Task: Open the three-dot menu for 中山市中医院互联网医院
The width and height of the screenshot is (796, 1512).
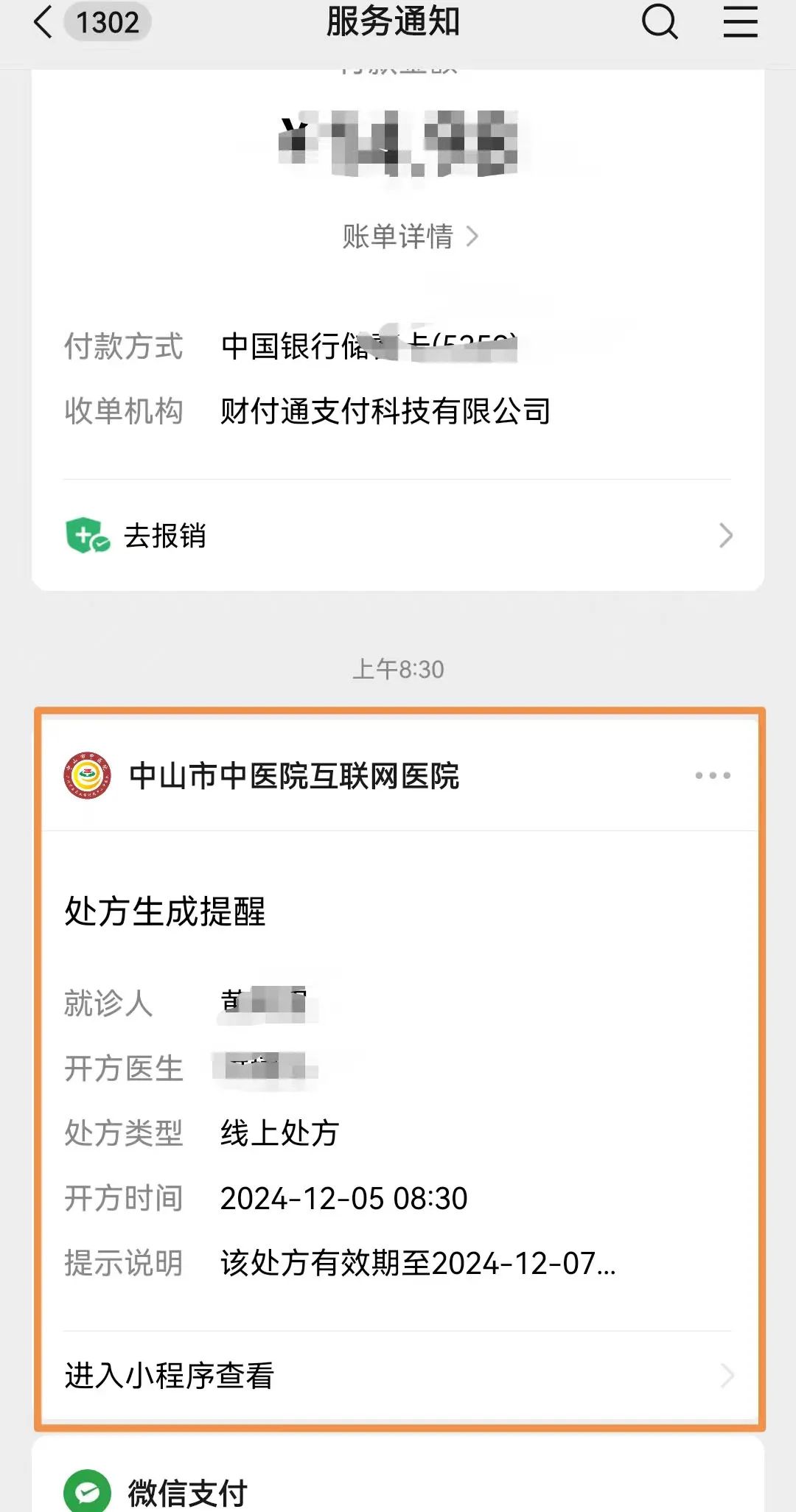Action: pos(713,775)
